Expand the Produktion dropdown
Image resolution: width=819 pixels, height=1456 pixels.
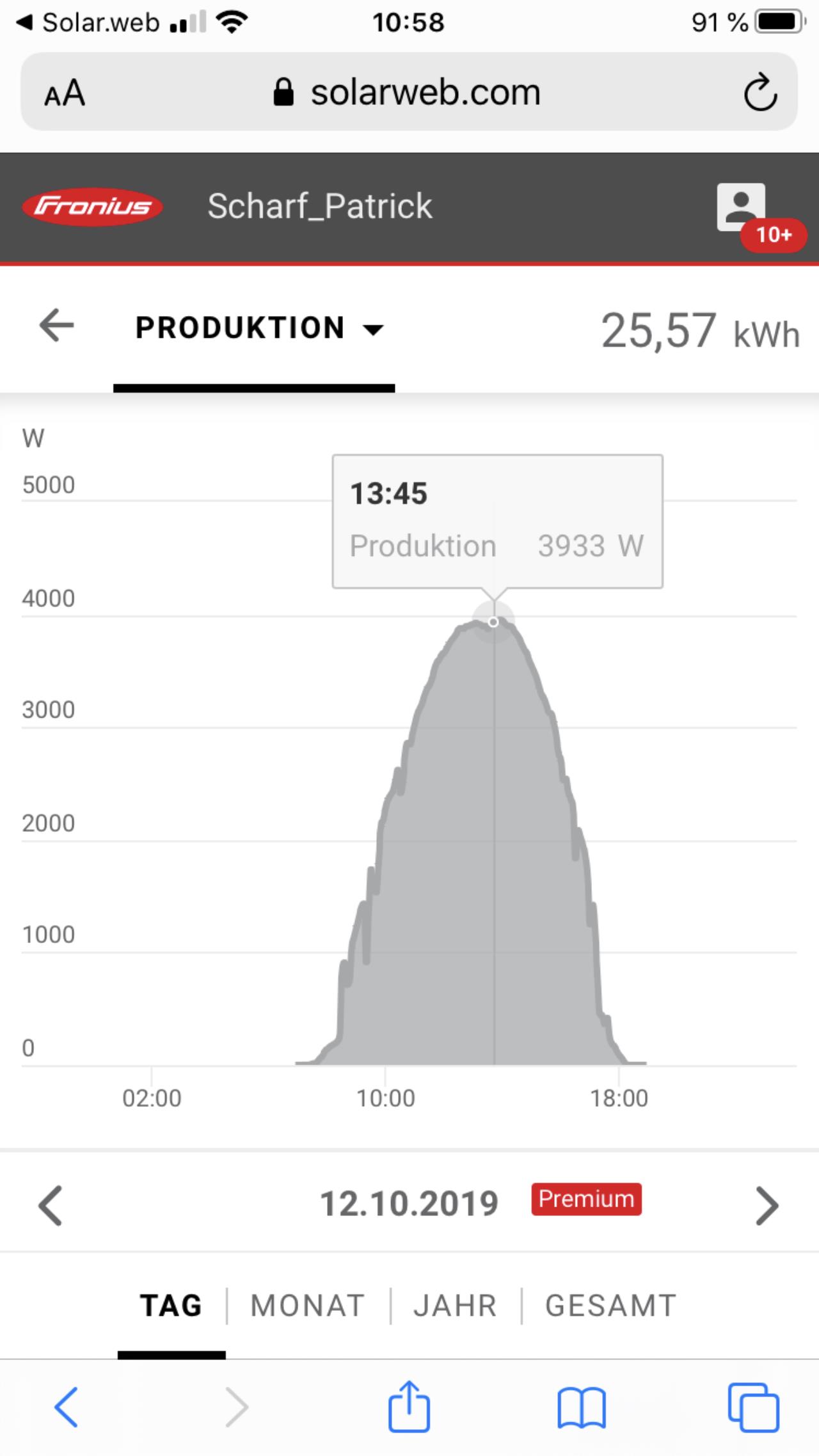[260, 328]
